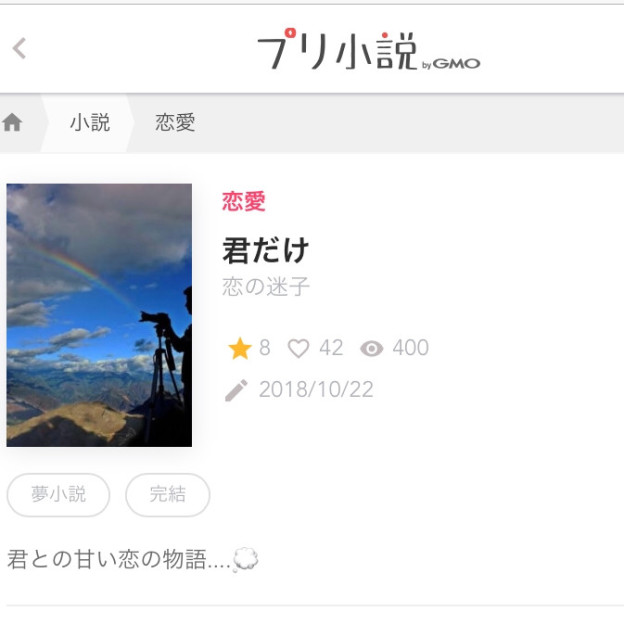Screen dimensions: 624x624
Task: View author 恋の迷子's profile
Action: pyautogui.click(x=266, y=288)
